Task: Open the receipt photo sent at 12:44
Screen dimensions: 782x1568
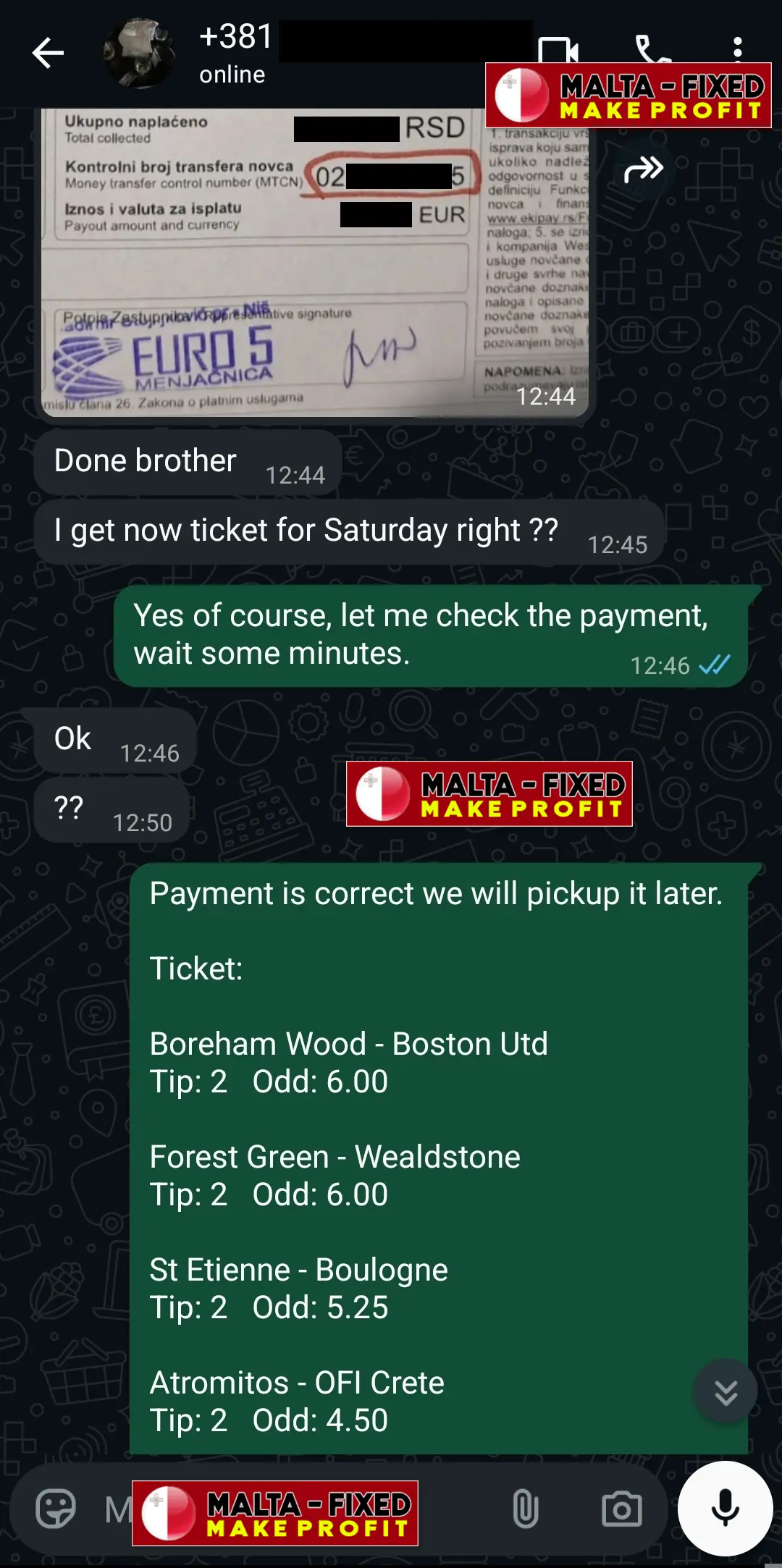Action: click(x=314, y=262)
